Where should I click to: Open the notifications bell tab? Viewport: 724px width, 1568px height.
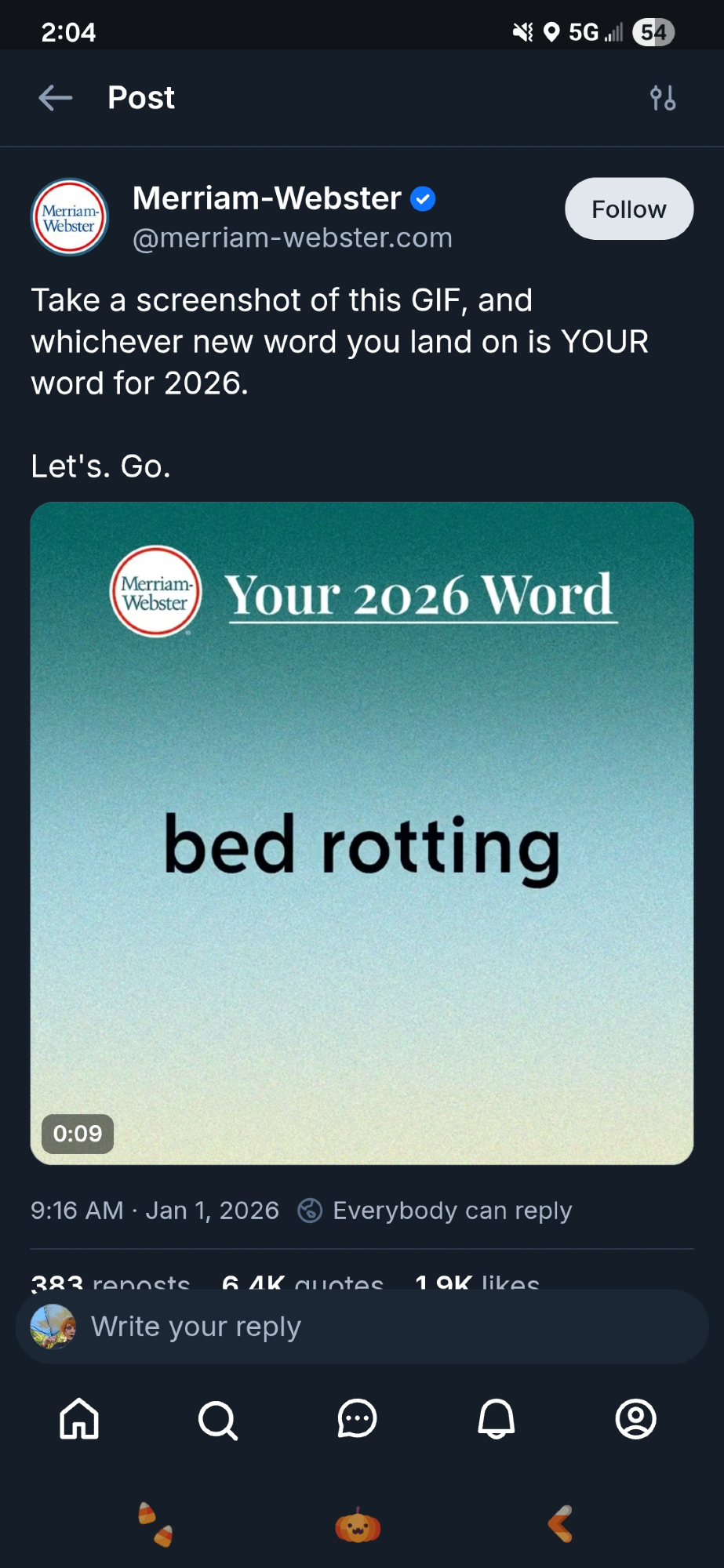[x=497, y=1419]
